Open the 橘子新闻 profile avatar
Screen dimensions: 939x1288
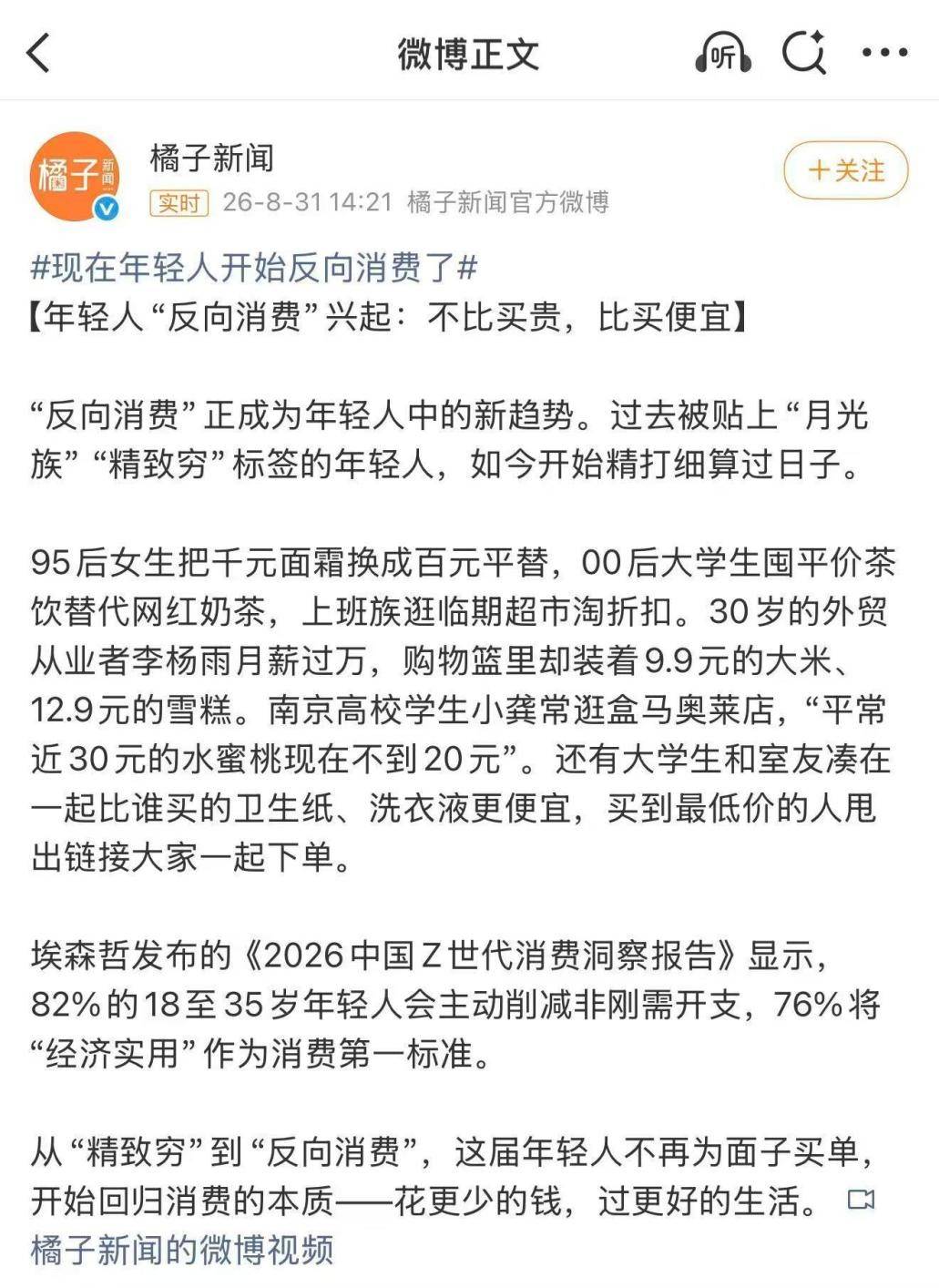coord(77,177)
